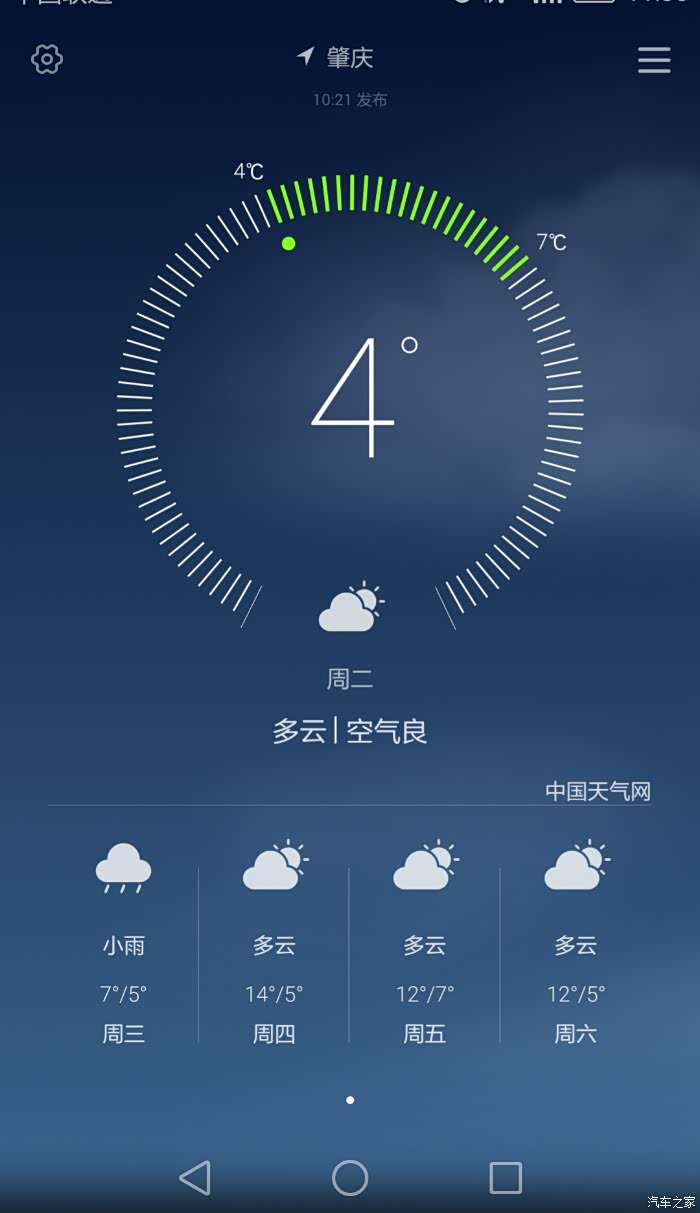The width and height of the screenshot is (700, 1213).
Task: Open the hamburger menu
Action: tap(654, 60)
